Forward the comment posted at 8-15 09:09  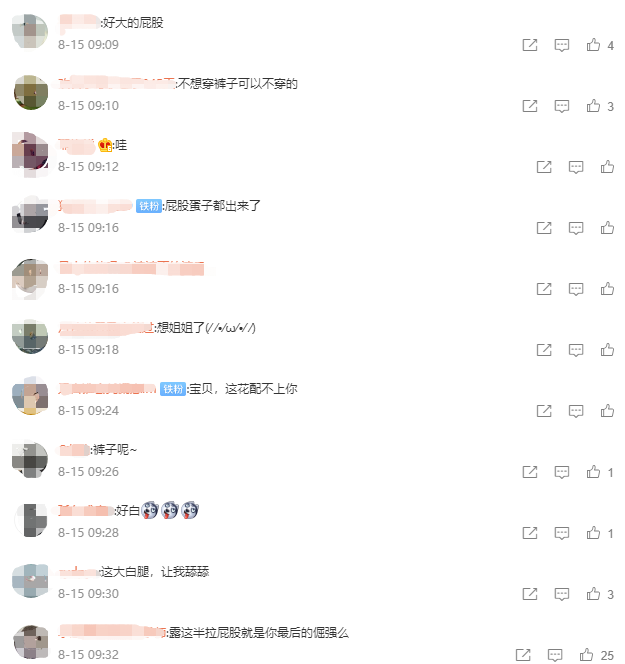[x=530, y=45]
